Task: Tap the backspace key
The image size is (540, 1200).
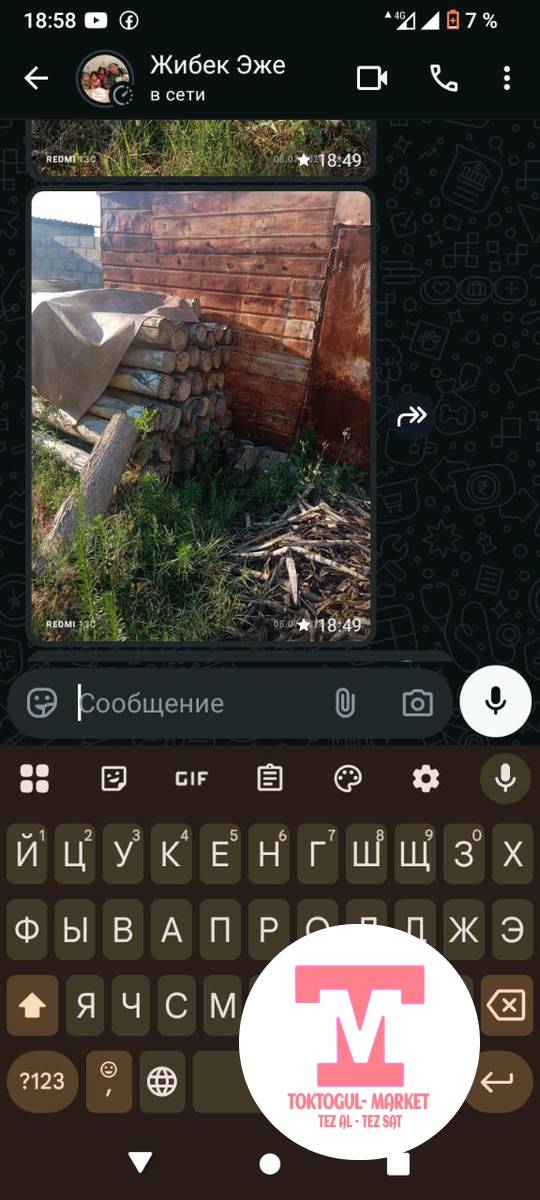Action: coord(505,1005)
